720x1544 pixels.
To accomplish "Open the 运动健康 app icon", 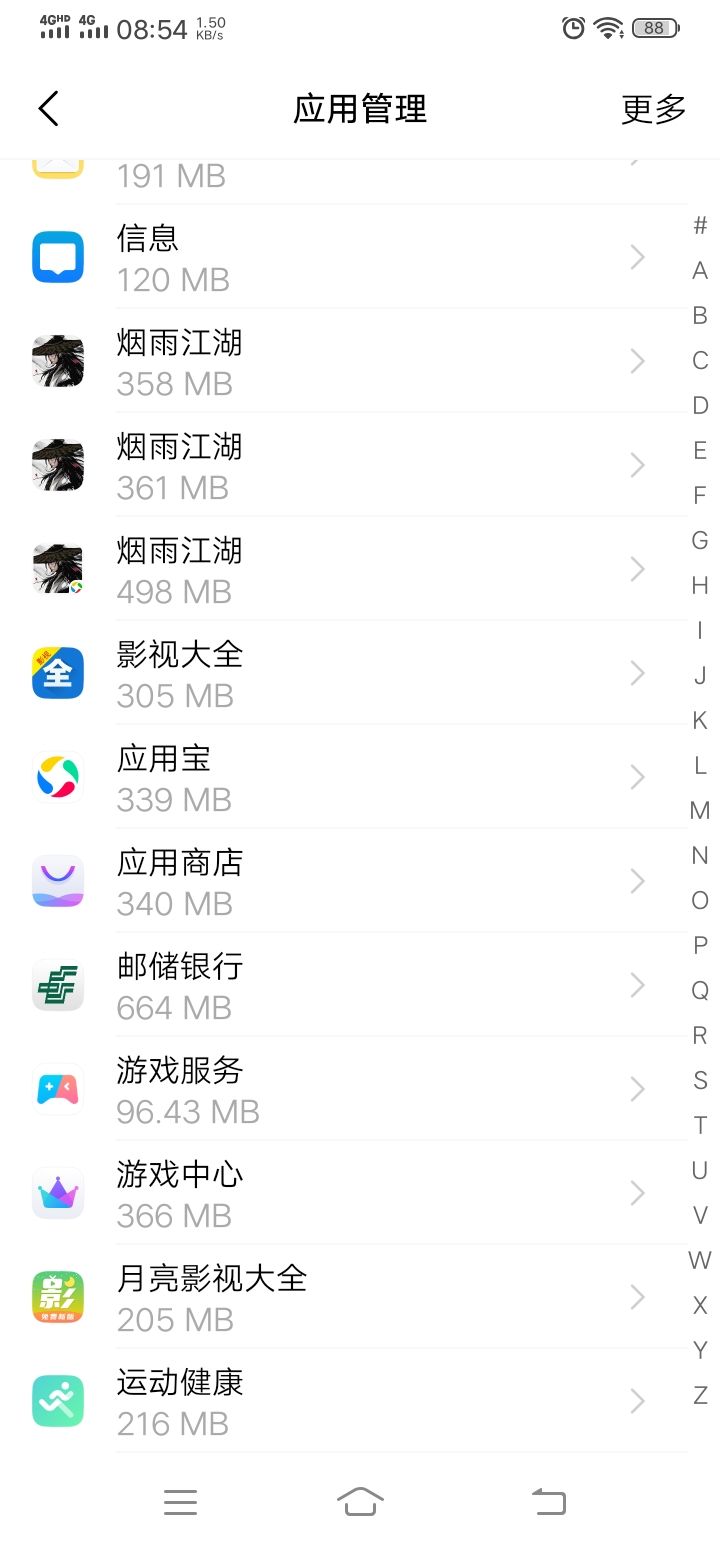I will coord(57,1401).
